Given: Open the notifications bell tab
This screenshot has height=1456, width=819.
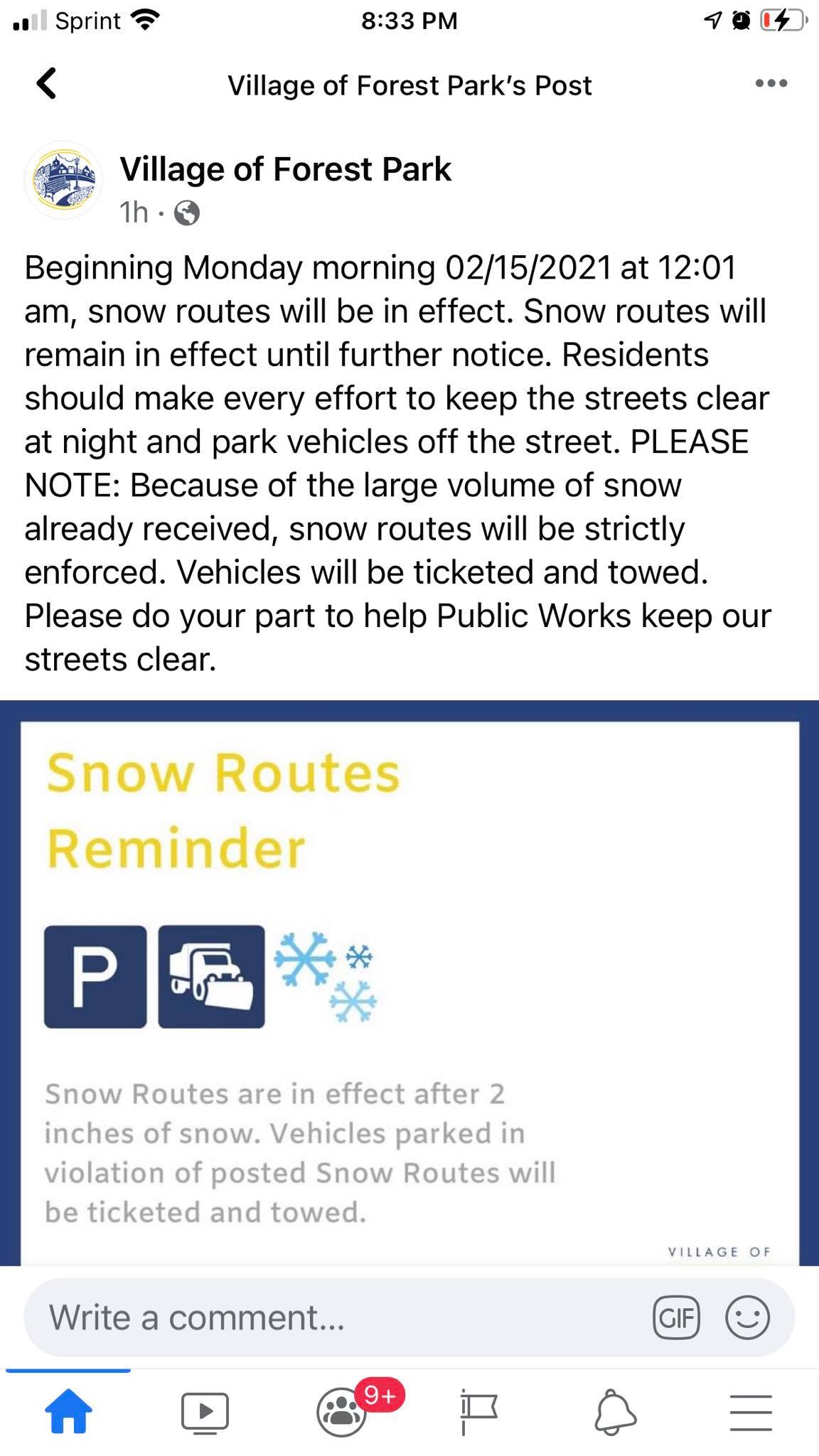Looking at the screenshot, I should coord(614,1413).
